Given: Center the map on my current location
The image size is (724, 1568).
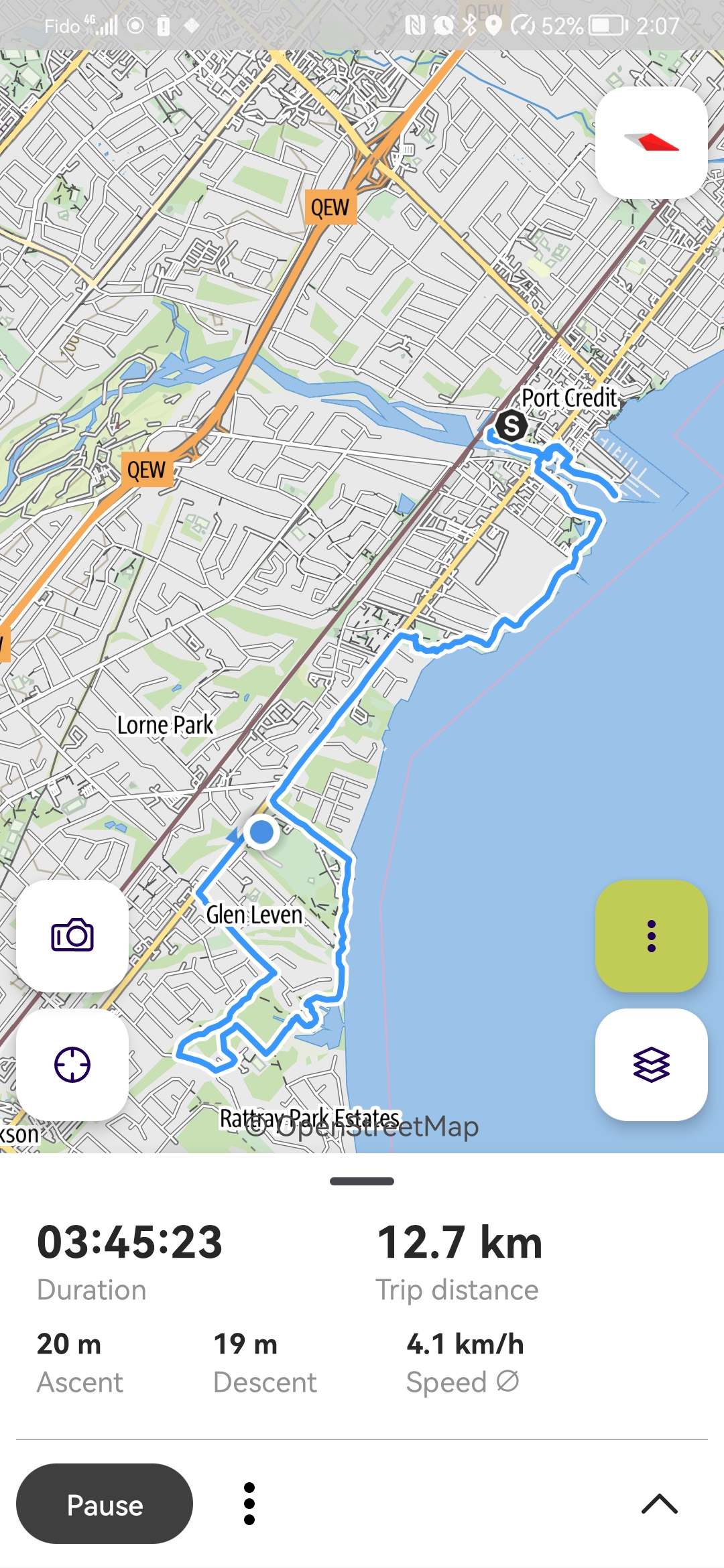Looking at the screenshot, I should (x=72, y=1064).
